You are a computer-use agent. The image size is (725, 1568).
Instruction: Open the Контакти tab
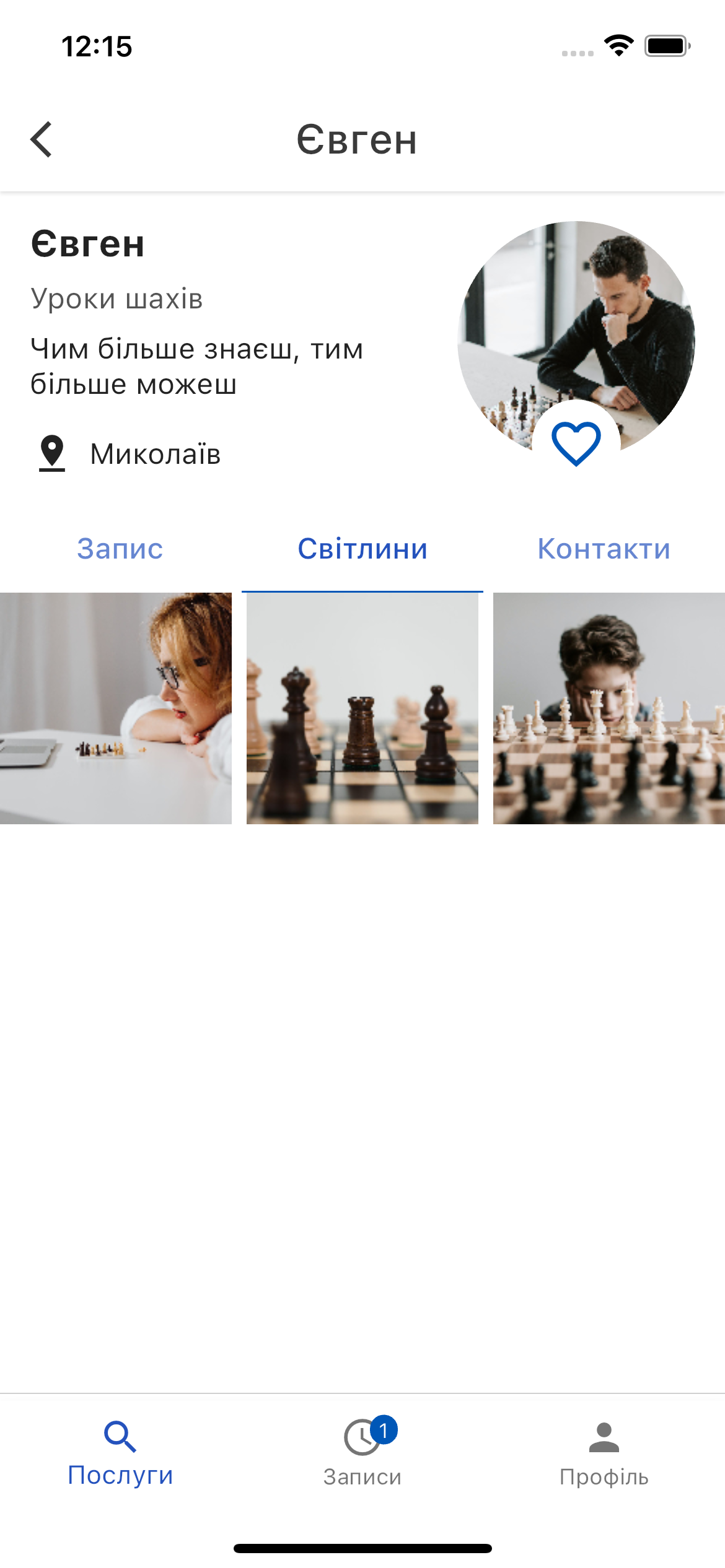point(604,549)
